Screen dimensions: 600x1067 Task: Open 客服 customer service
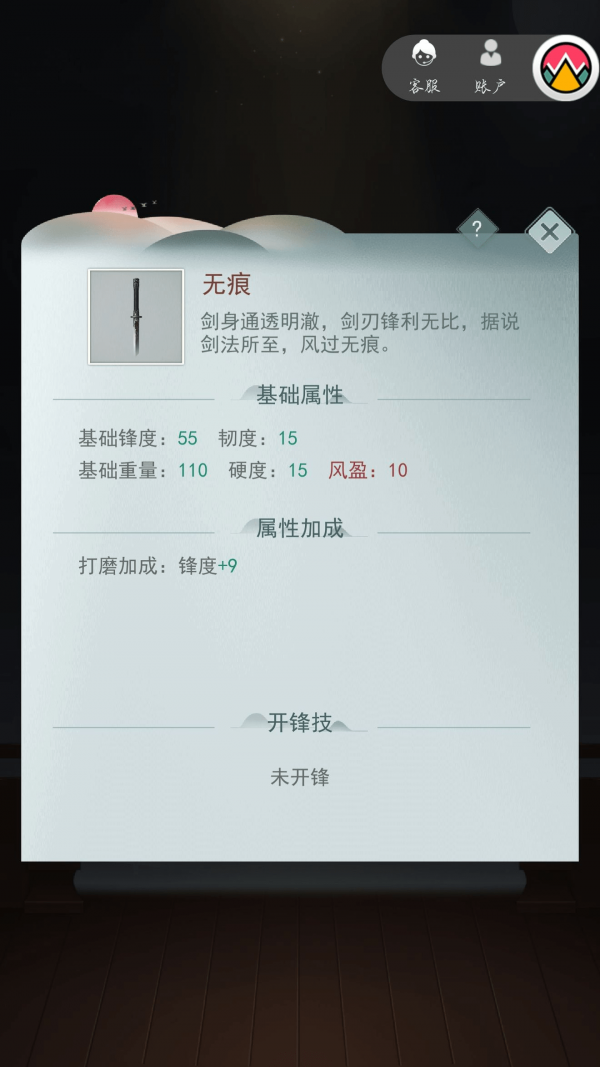pyautogui.click(x=424, y=66)
